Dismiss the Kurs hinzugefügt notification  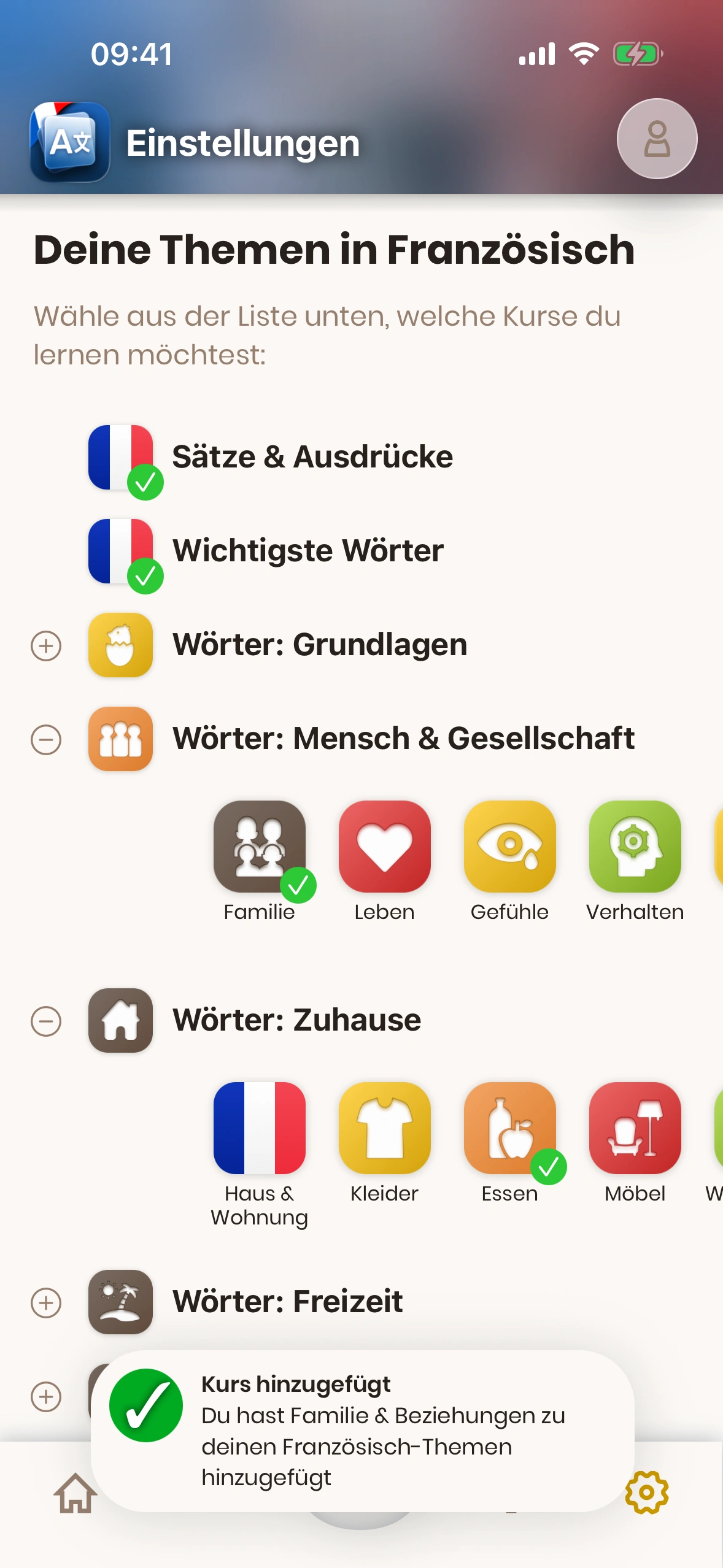tap(362, 1431)
